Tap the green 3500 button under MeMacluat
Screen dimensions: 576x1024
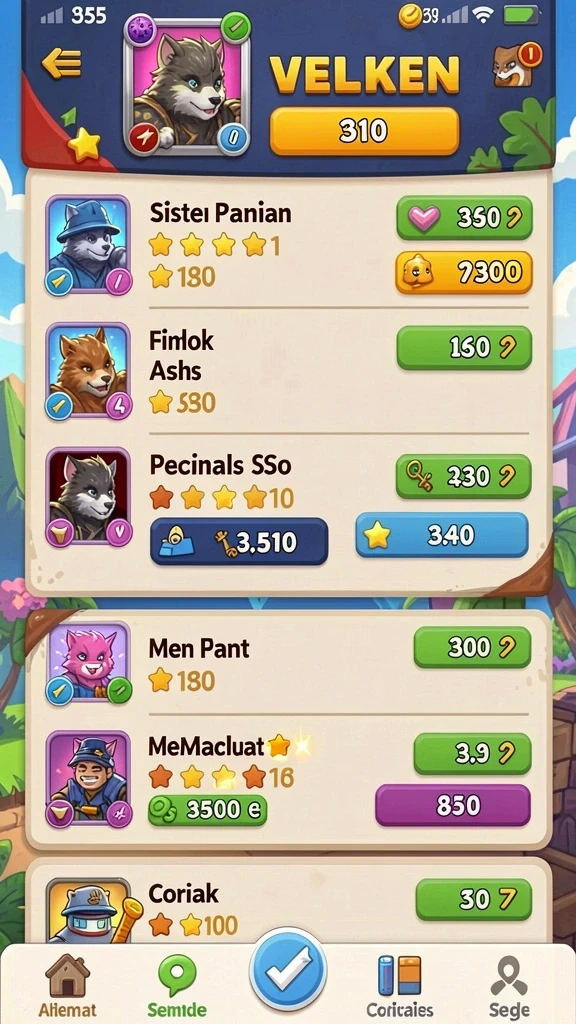pyautogui.click(x=208, y=810)
